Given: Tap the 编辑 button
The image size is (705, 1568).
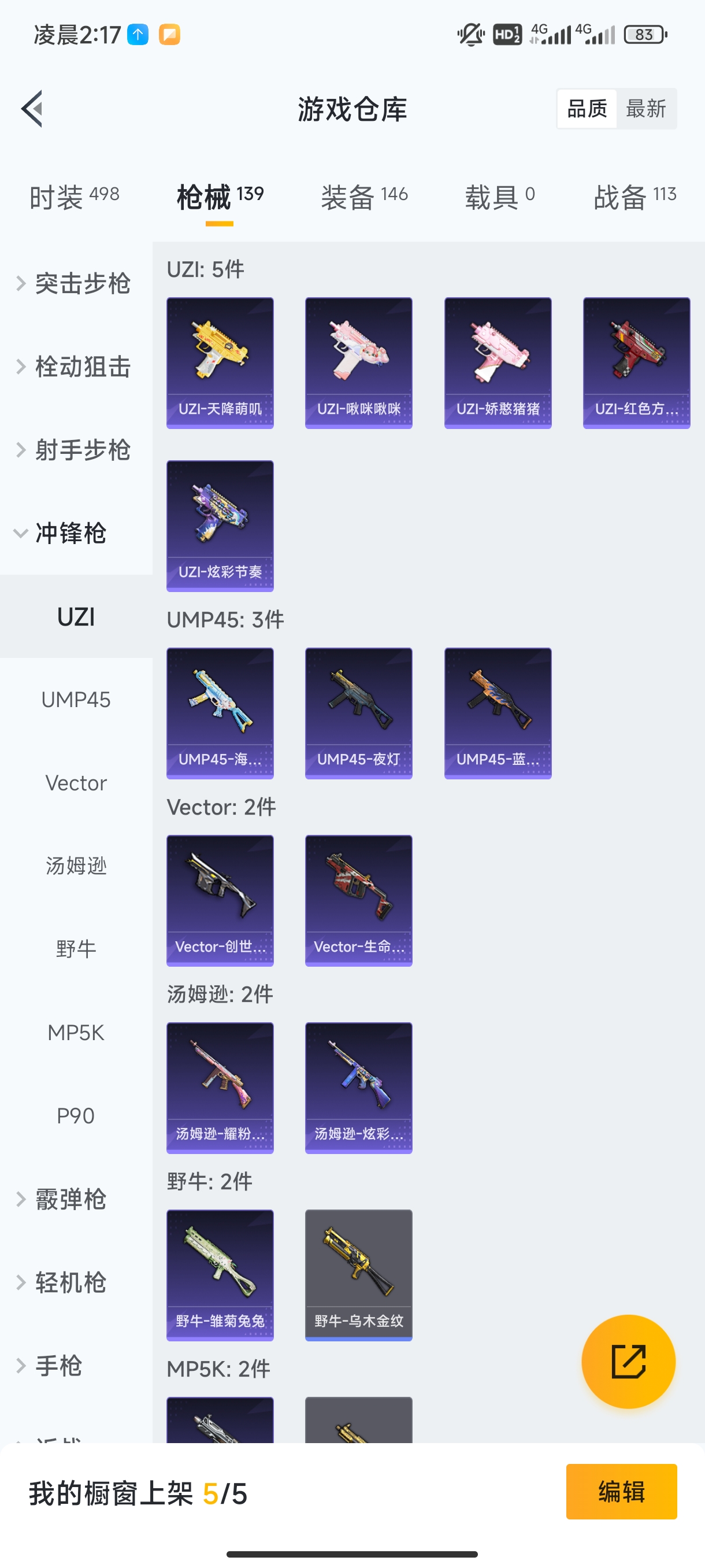Looking at the screenshot, I should coord(621,1491).
